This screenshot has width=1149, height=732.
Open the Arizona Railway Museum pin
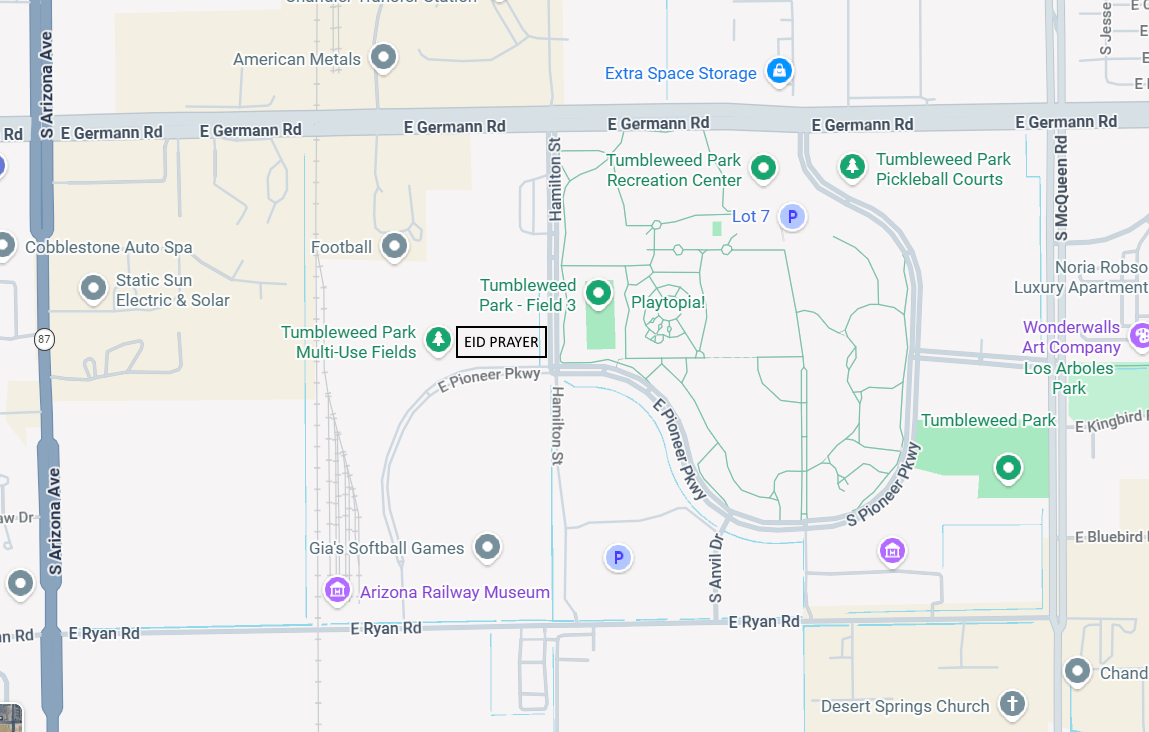point(337,590)
